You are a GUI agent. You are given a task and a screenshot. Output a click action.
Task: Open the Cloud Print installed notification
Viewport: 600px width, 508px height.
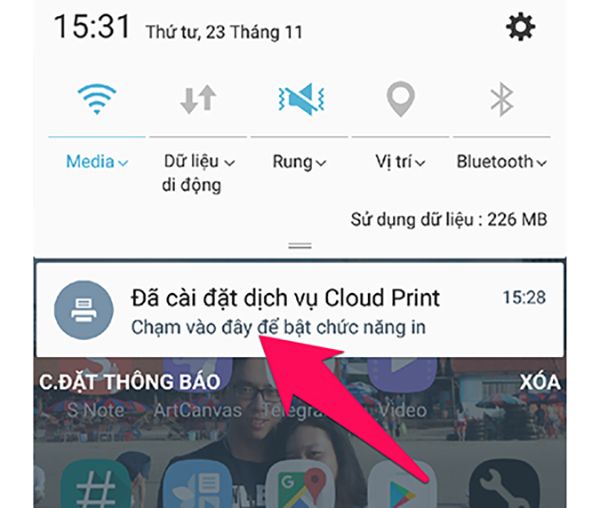click(x=298, y=310)
